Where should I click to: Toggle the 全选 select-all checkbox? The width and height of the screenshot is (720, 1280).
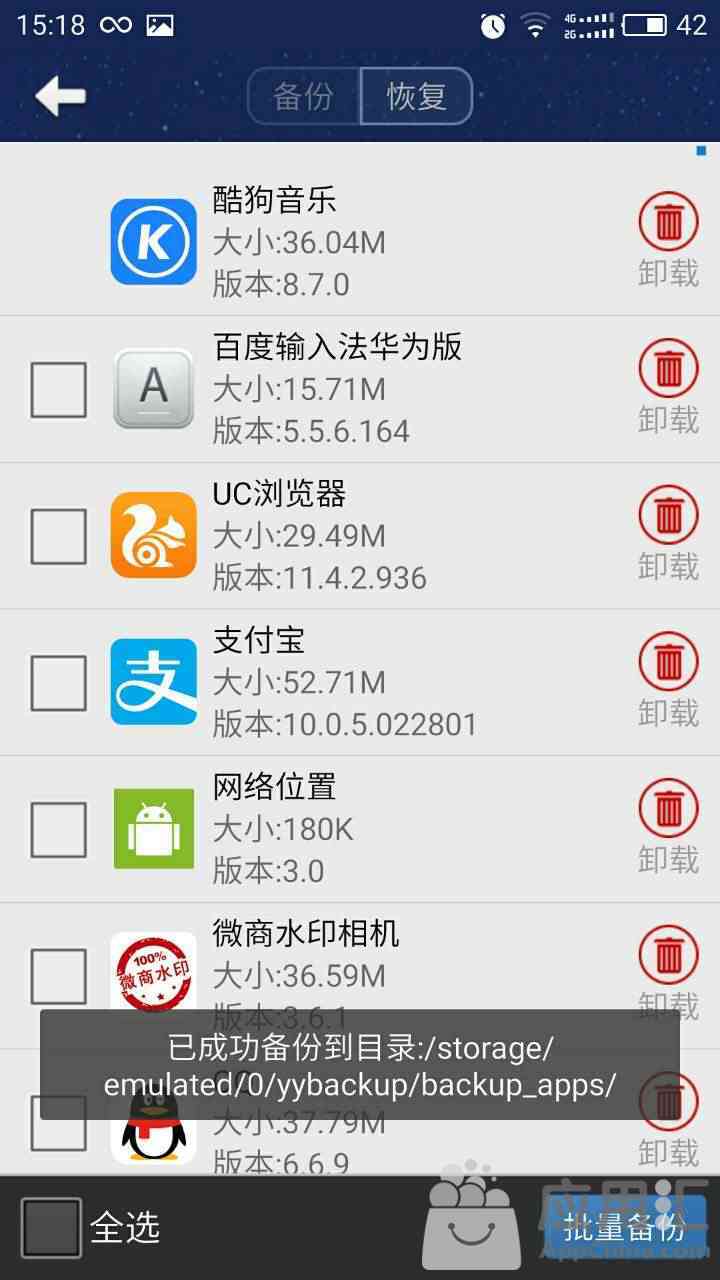(51, 1227)
